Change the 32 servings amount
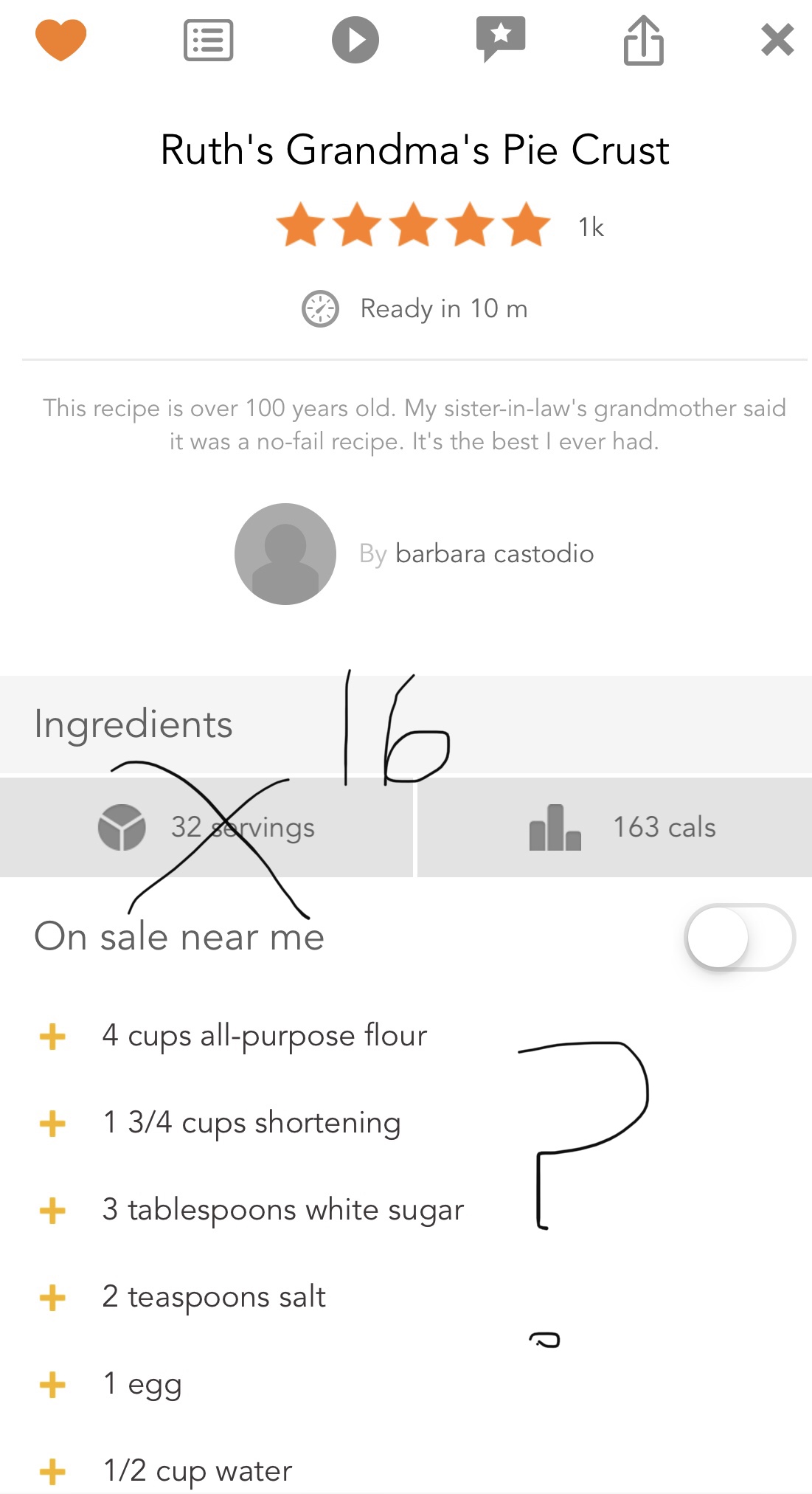The width and height of the screenshot is (812, 1494). 207,827
